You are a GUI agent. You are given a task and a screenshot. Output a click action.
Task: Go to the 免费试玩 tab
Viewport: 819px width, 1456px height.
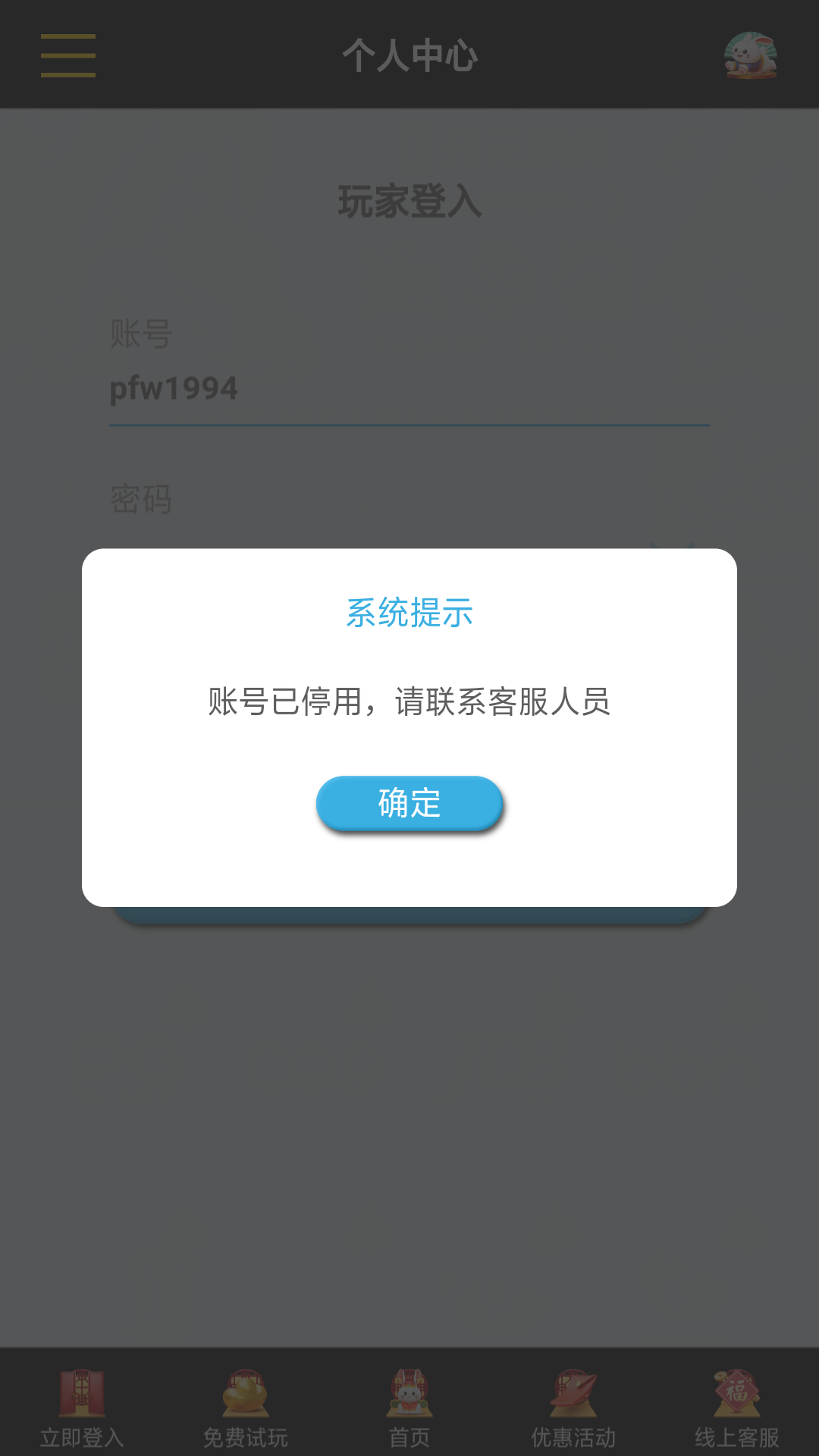pos(246,1406)
